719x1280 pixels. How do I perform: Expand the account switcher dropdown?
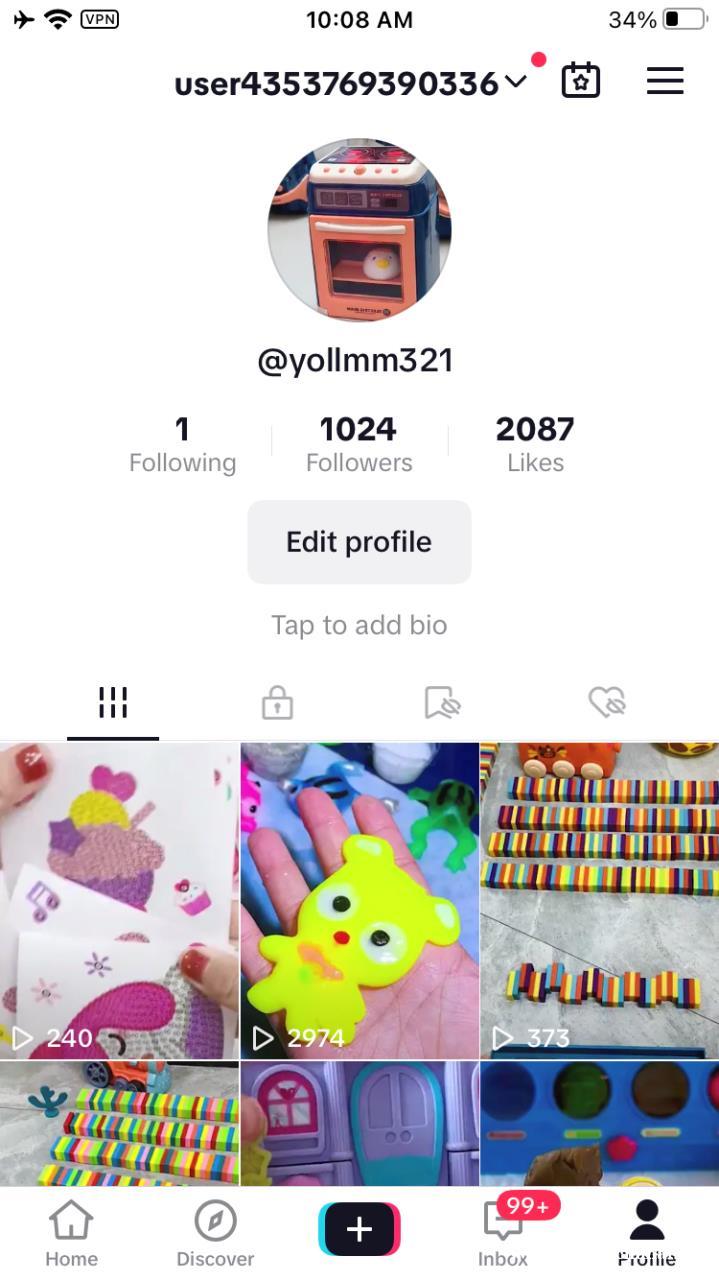516,82
